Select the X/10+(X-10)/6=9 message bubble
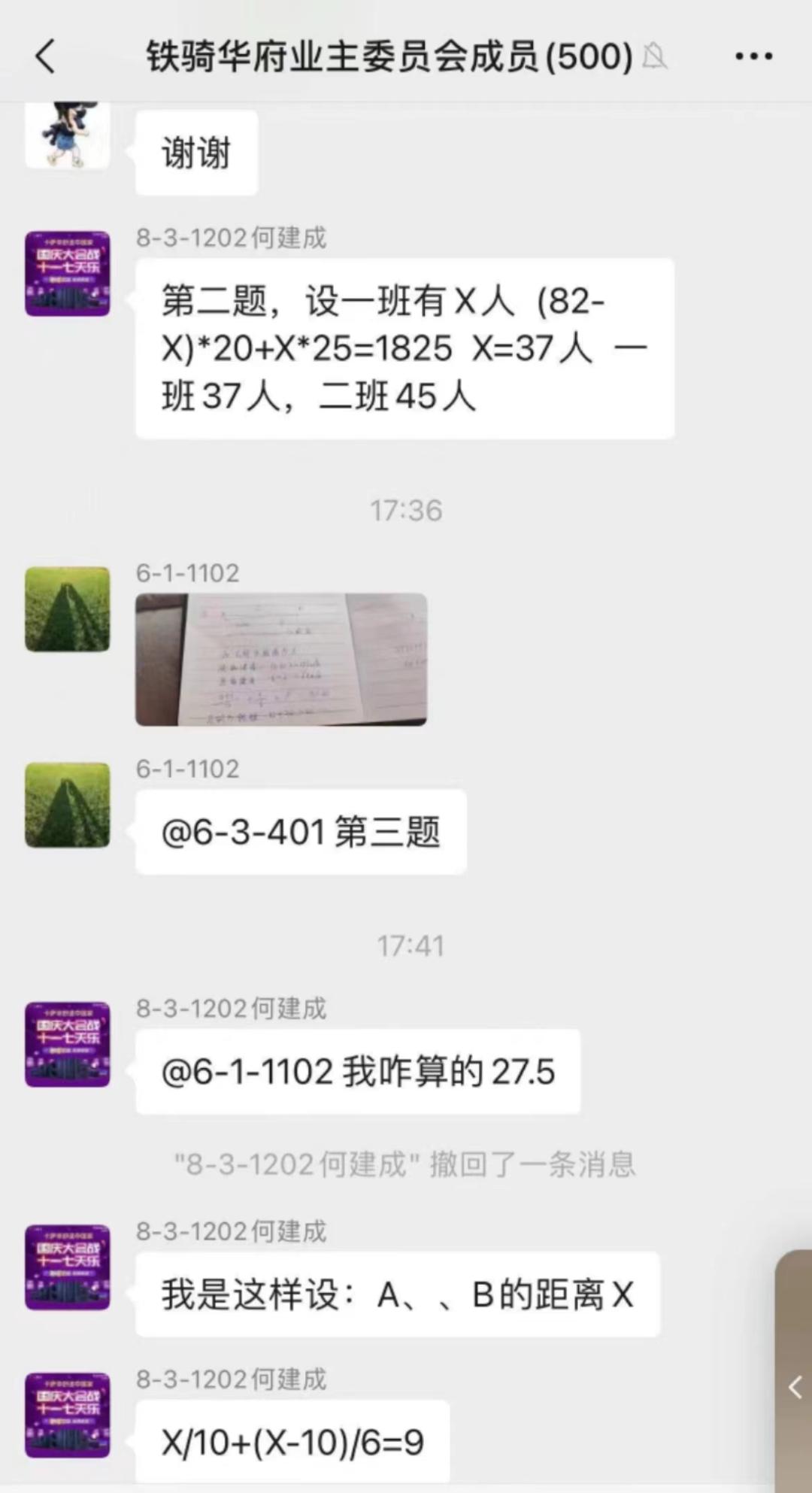The image size is (812, 1493). point(289,1441)
